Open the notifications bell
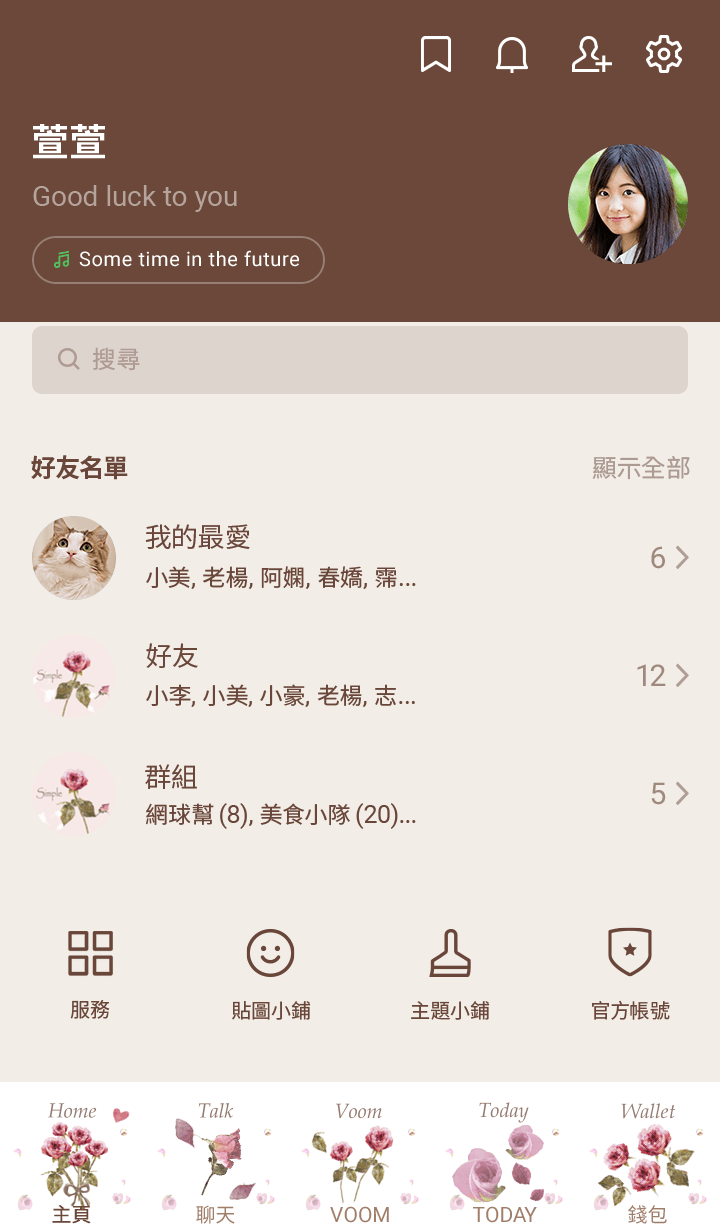Image resolution: width=720 pixels, height=1232 pixels. pyautogui.click(x=512, y=55)
